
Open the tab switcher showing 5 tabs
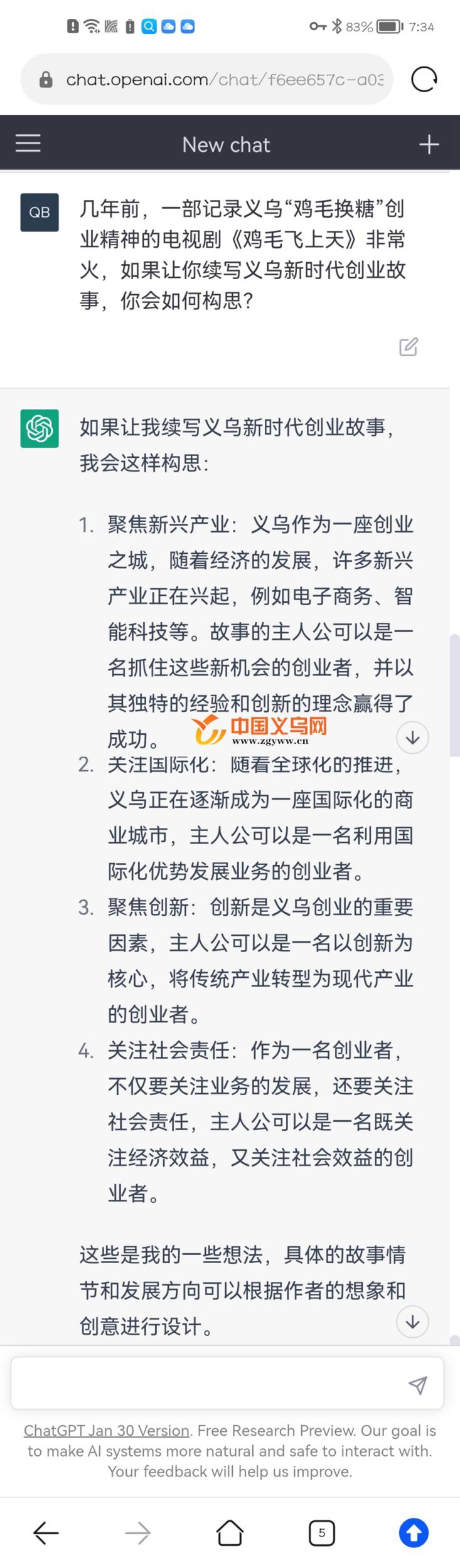tap(322, 1533)
